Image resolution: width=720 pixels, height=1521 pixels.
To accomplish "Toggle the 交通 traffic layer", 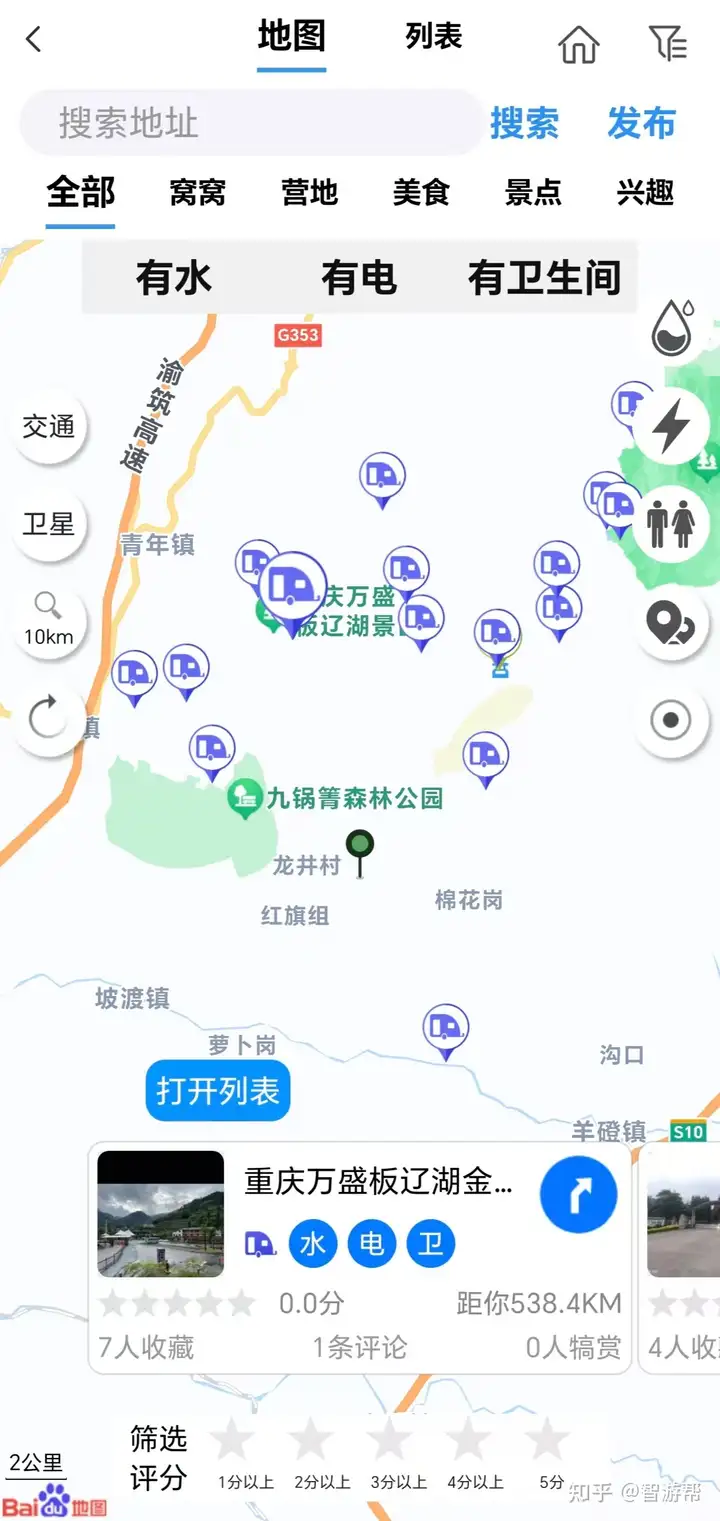I will tap(49, 427).
